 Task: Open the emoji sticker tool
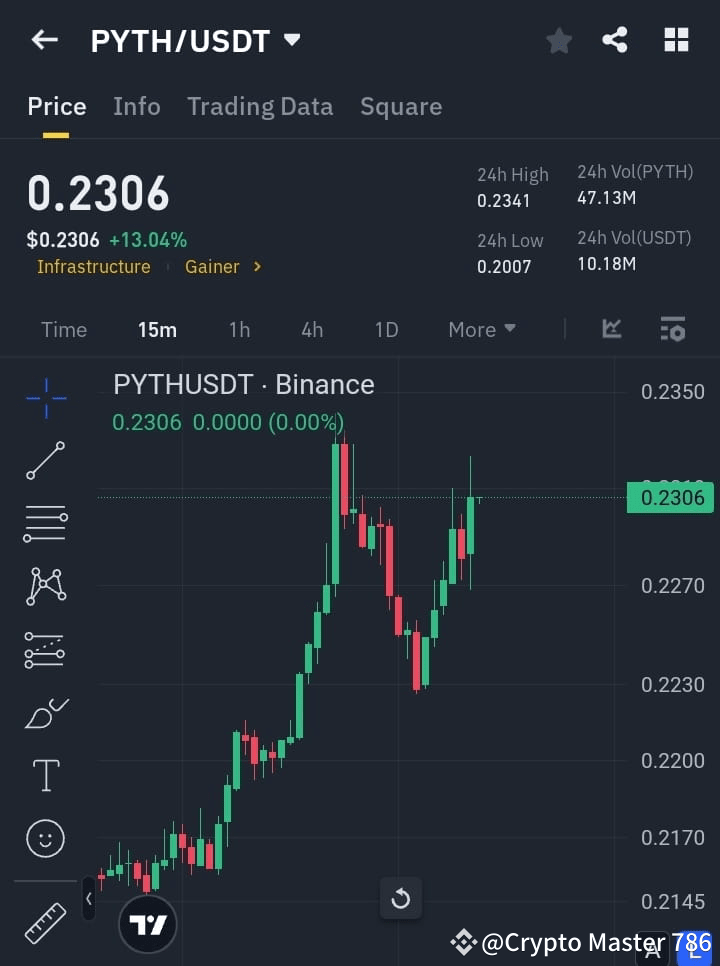[45, 838]
